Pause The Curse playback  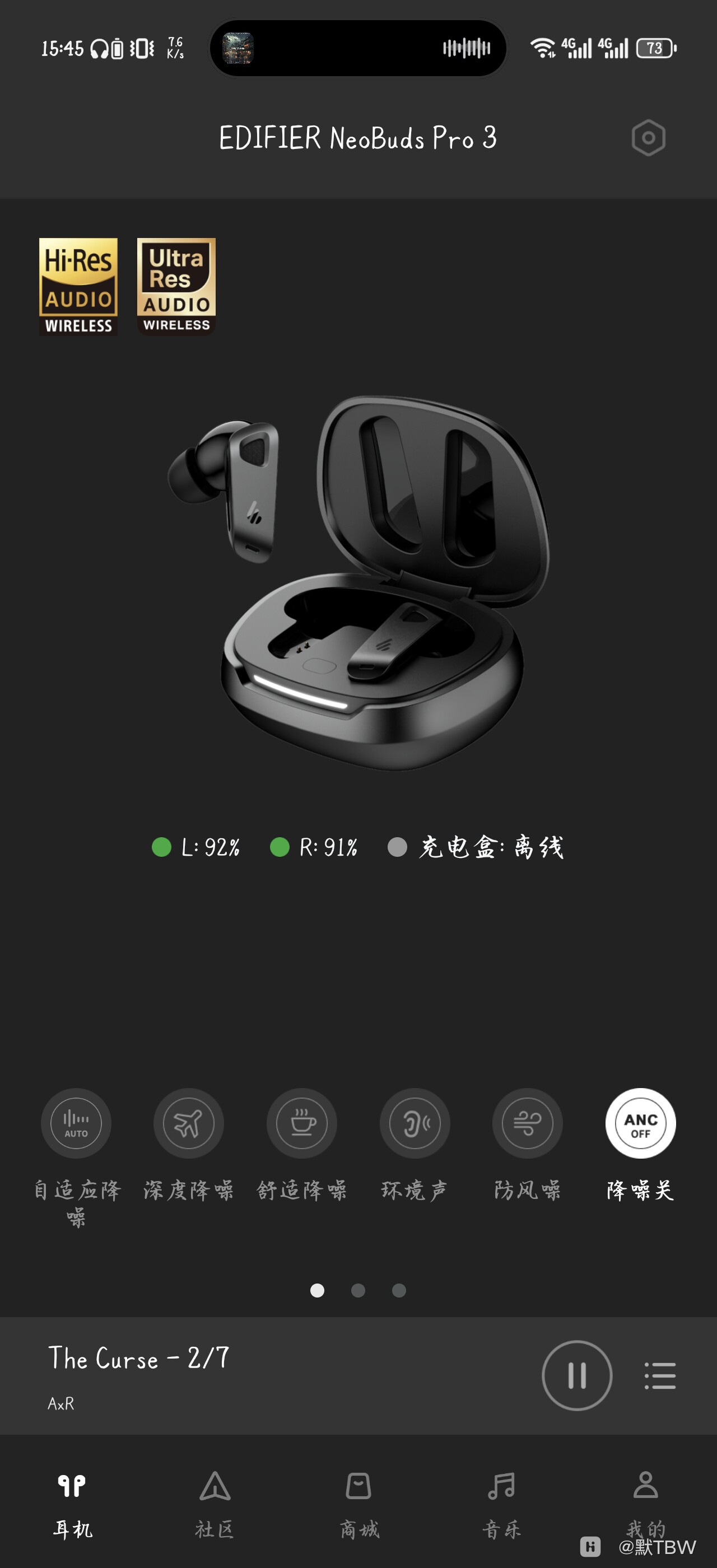point(576,1375)
